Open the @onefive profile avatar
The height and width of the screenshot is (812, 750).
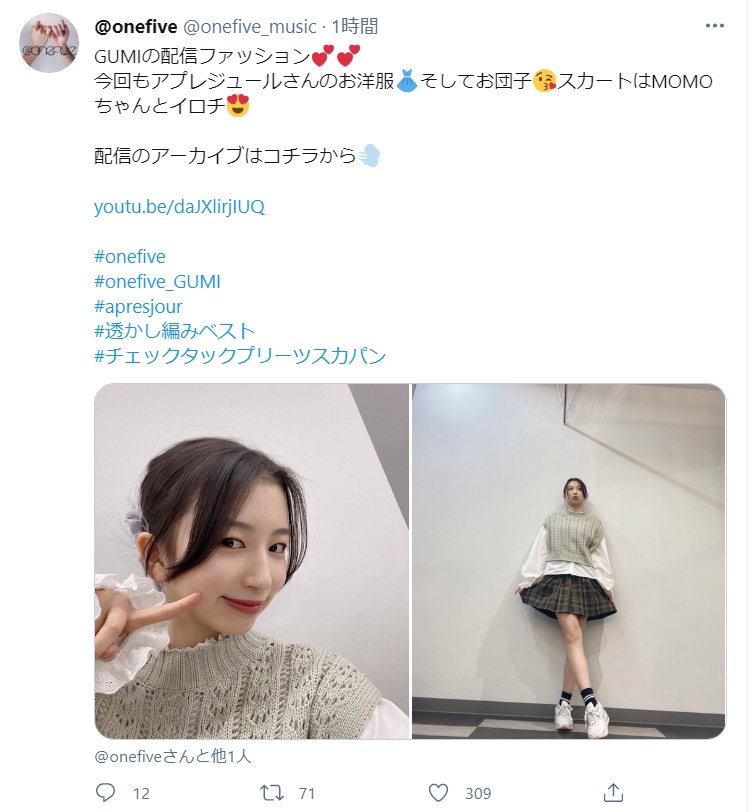49,43
